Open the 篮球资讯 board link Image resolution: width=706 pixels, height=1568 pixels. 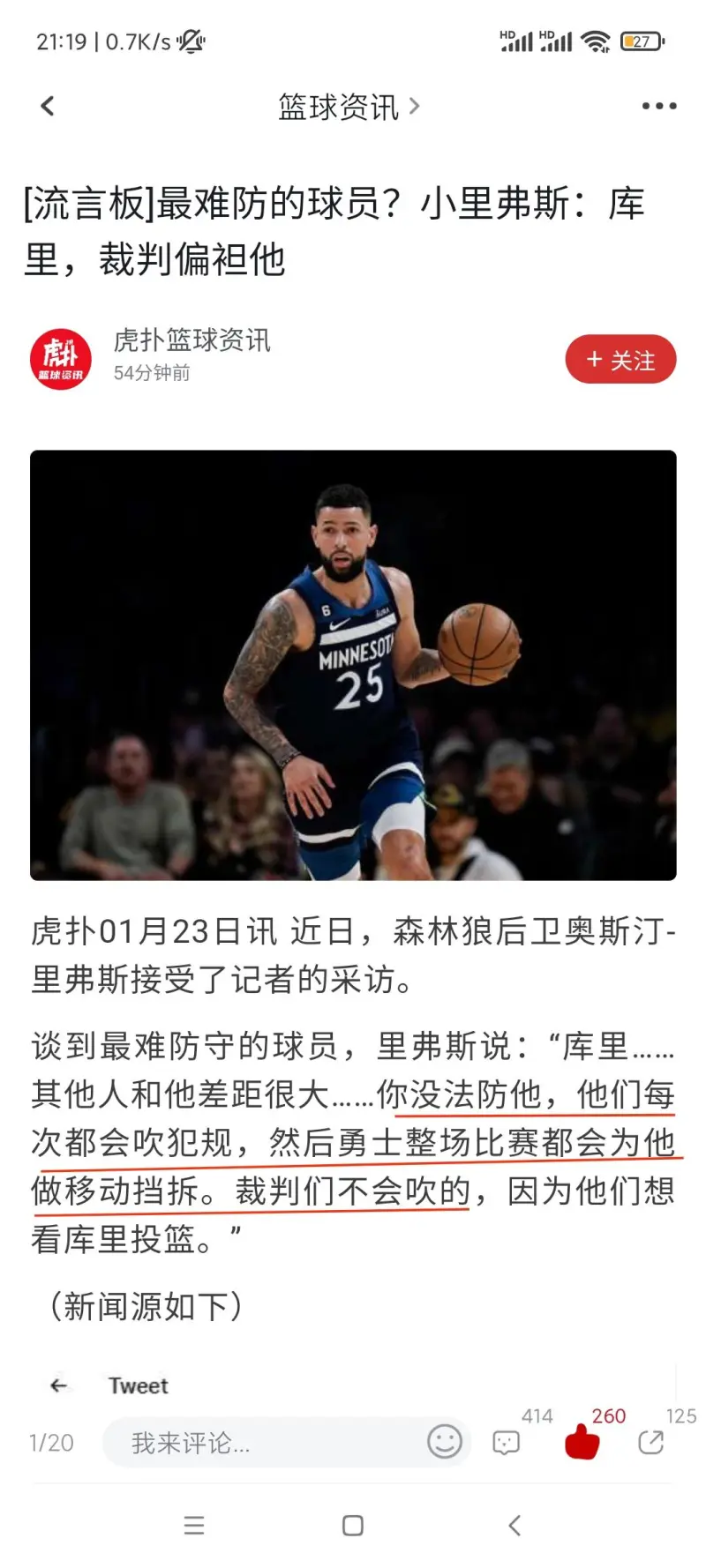349,108
